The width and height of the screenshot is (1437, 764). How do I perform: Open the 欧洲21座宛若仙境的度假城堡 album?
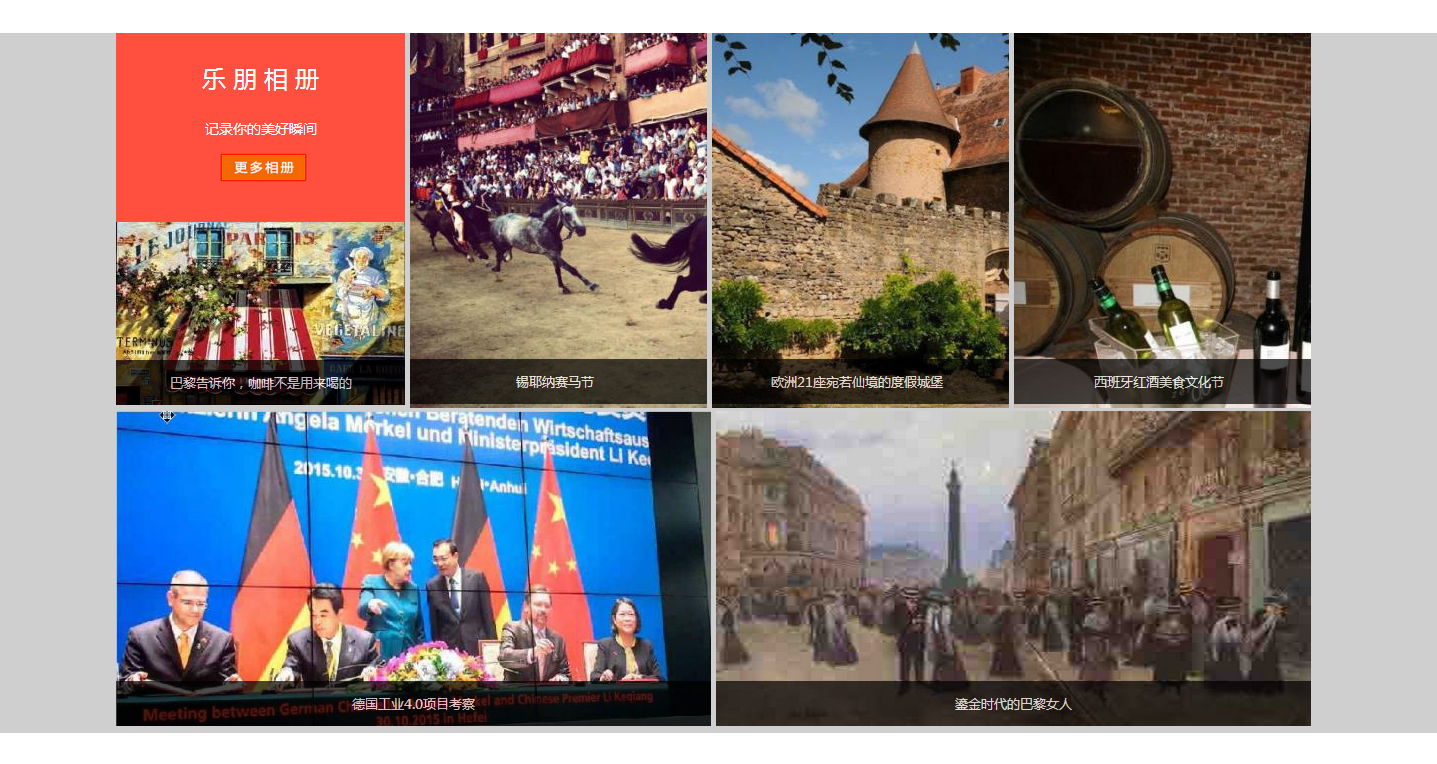pos(860,220)
